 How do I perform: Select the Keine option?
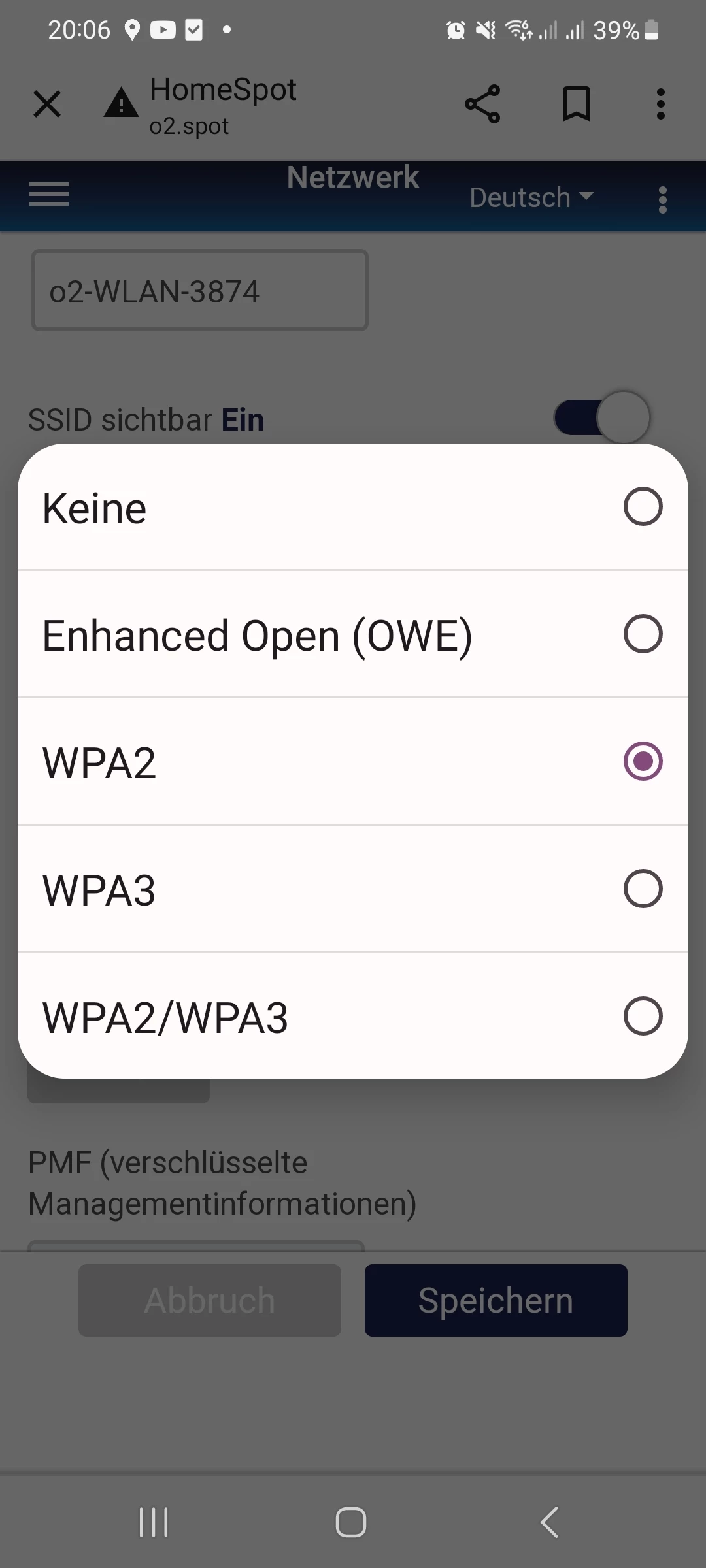[x=353, y=507]
